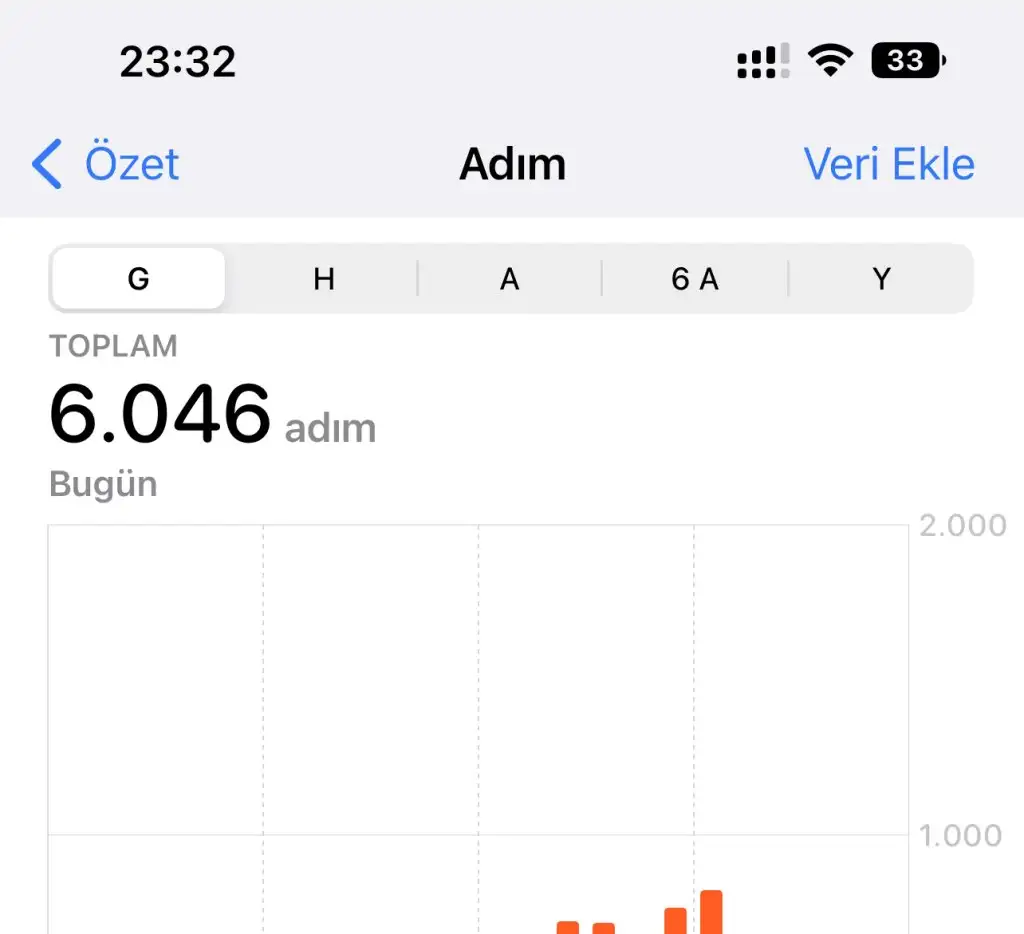Switch to the Y yearly view
Screen dimensions: 1024x934
pyautogui.click(x=880, y=279)
